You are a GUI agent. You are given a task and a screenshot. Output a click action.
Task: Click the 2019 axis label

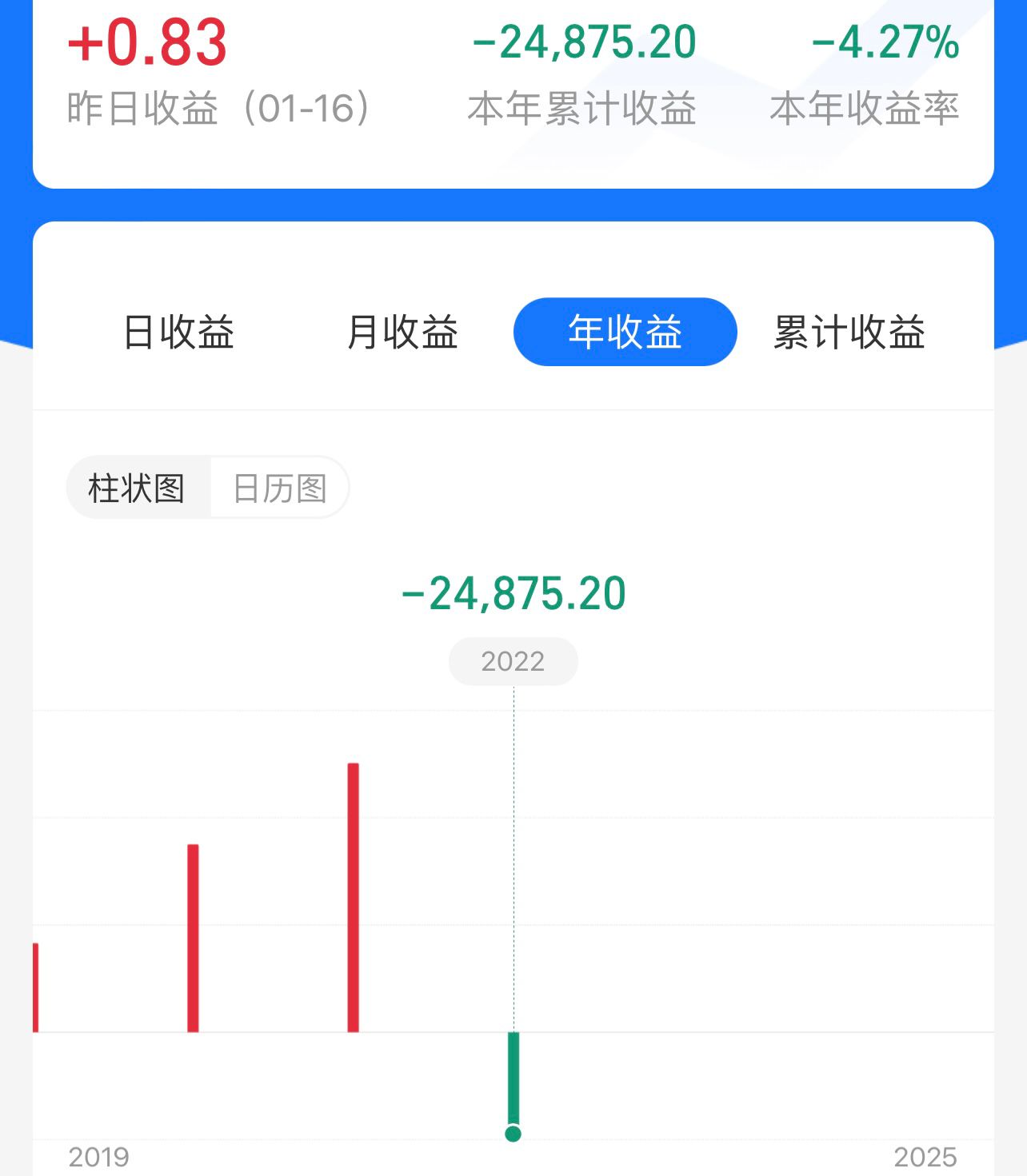tap(100, 1154)
